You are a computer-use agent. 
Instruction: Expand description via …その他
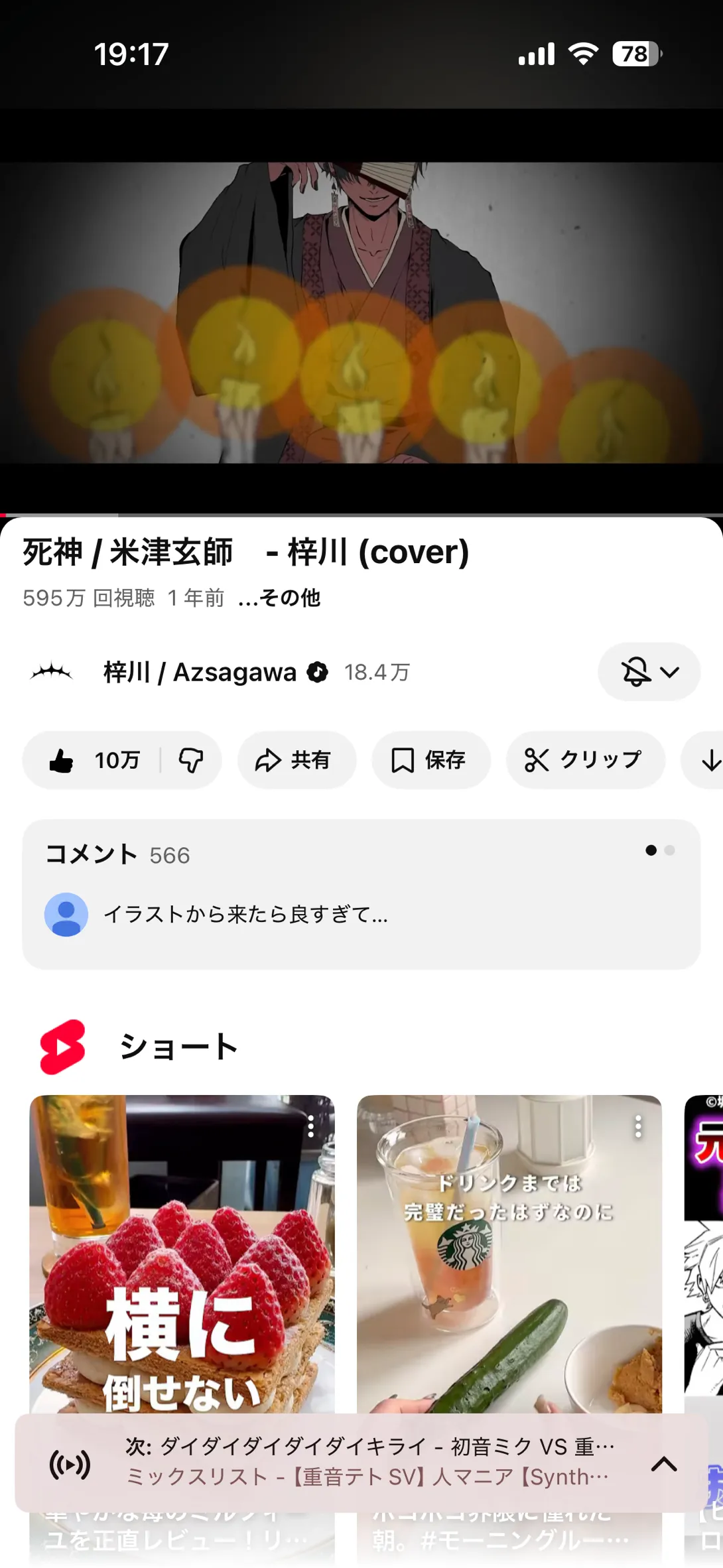click(x=279, y=598)
